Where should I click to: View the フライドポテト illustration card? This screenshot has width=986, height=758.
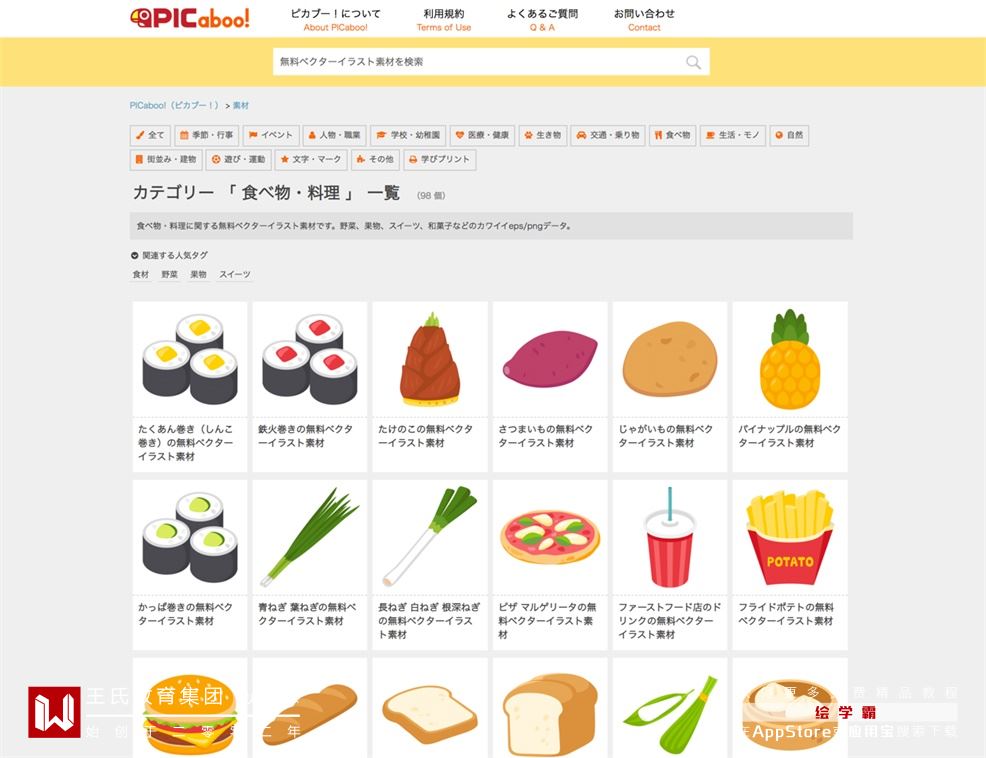tap(790, 563)
